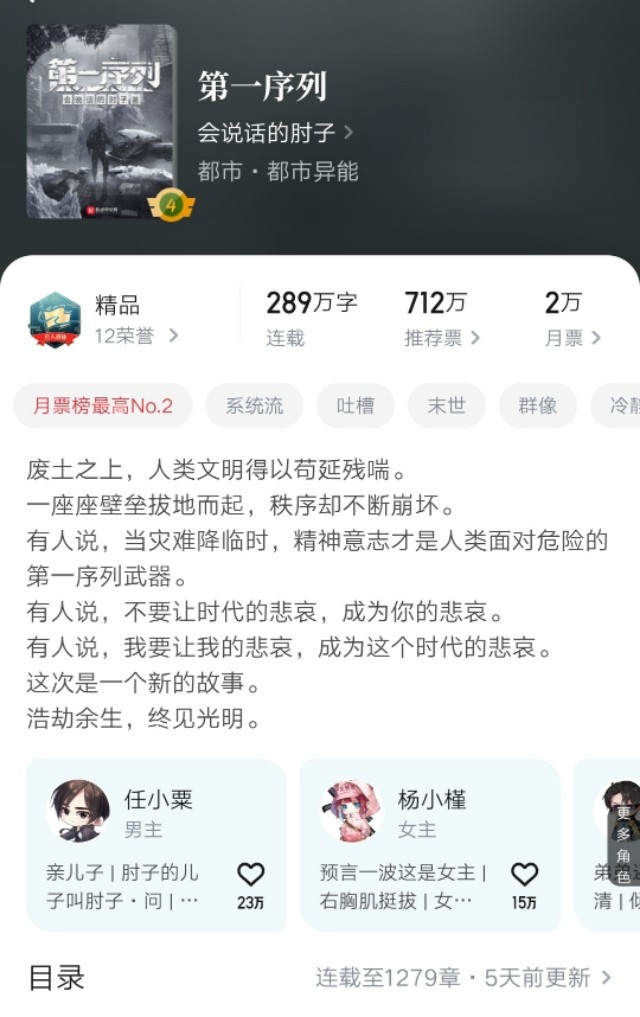Choose the 群像 tag chip
Image resolution: width=640 pixels, height=1017 pixels.
pyautogui.click(x=538, y=405)
